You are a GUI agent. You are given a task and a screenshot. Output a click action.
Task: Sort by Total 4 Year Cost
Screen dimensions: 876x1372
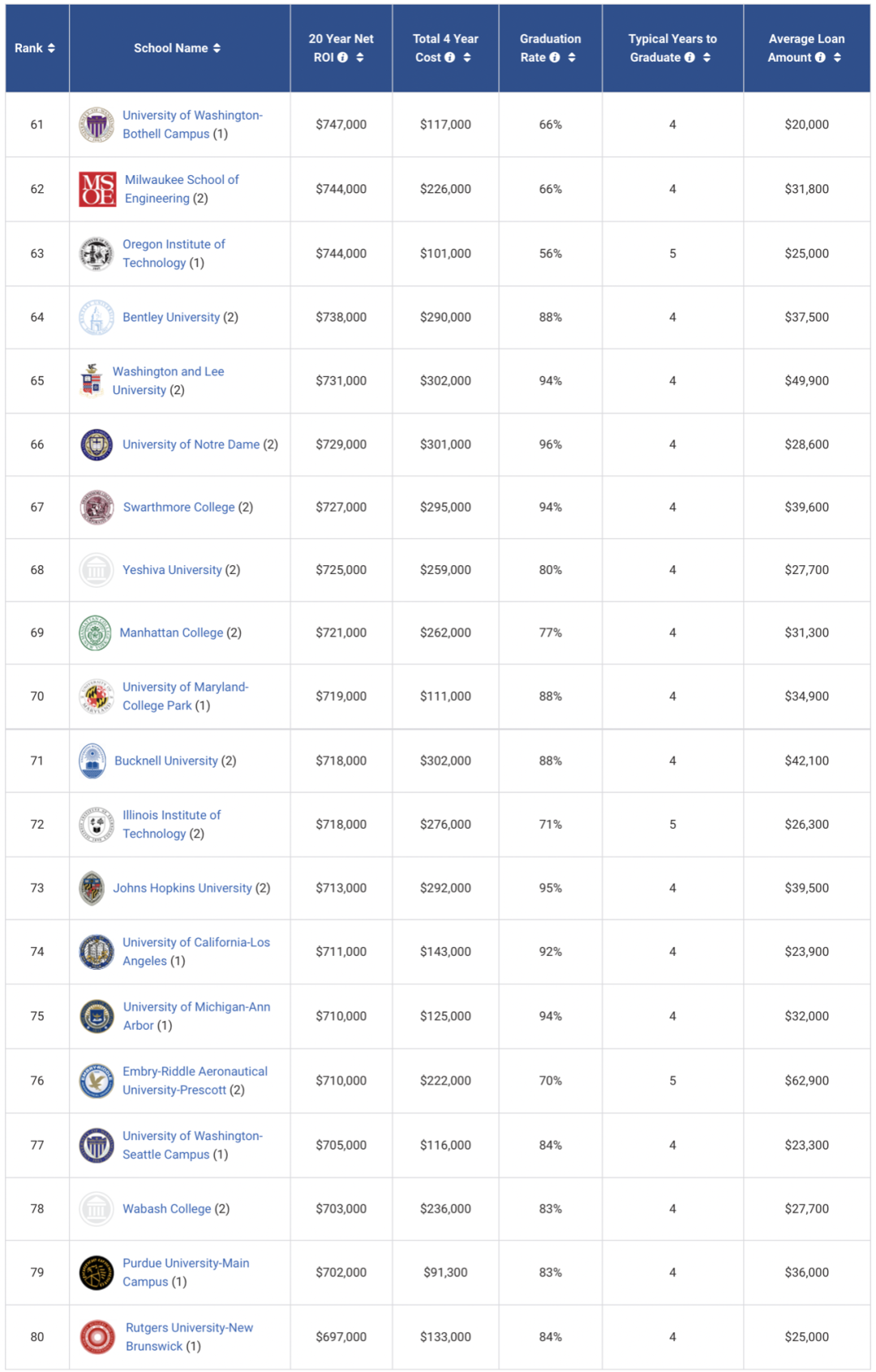point(466,58)
